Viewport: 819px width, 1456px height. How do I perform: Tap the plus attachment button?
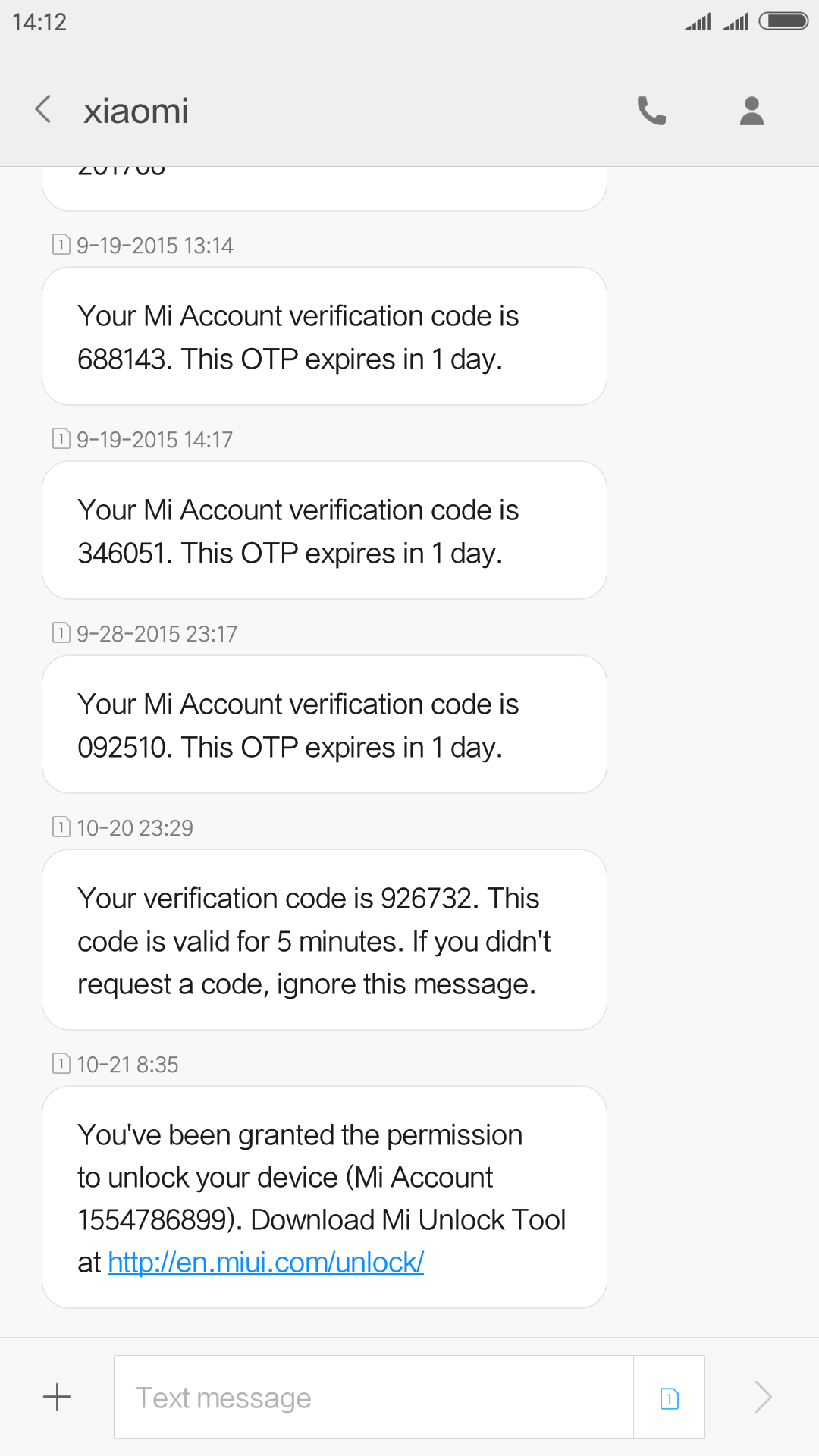(57, 1397)
